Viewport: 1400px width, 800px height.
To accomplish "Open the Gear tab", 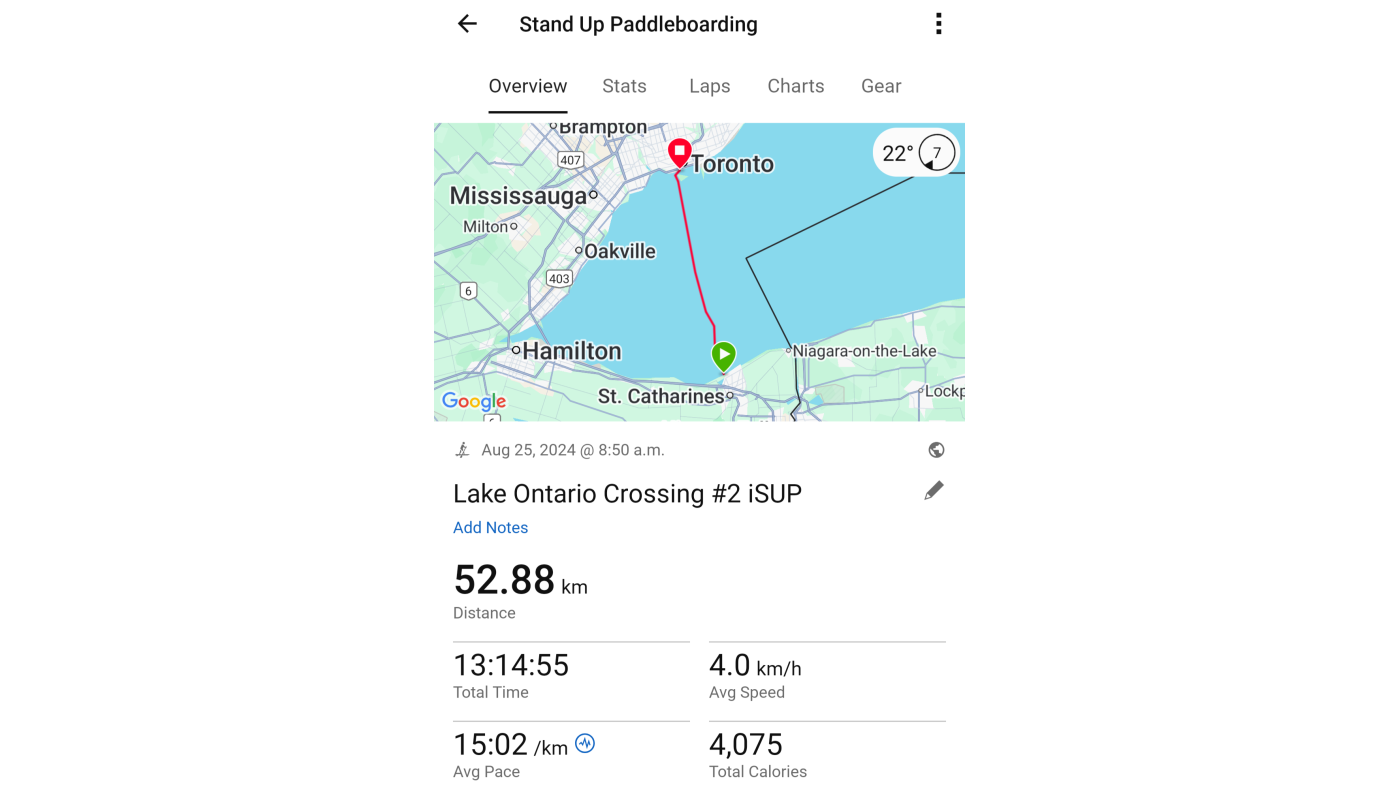I will [x=881, y=86].
